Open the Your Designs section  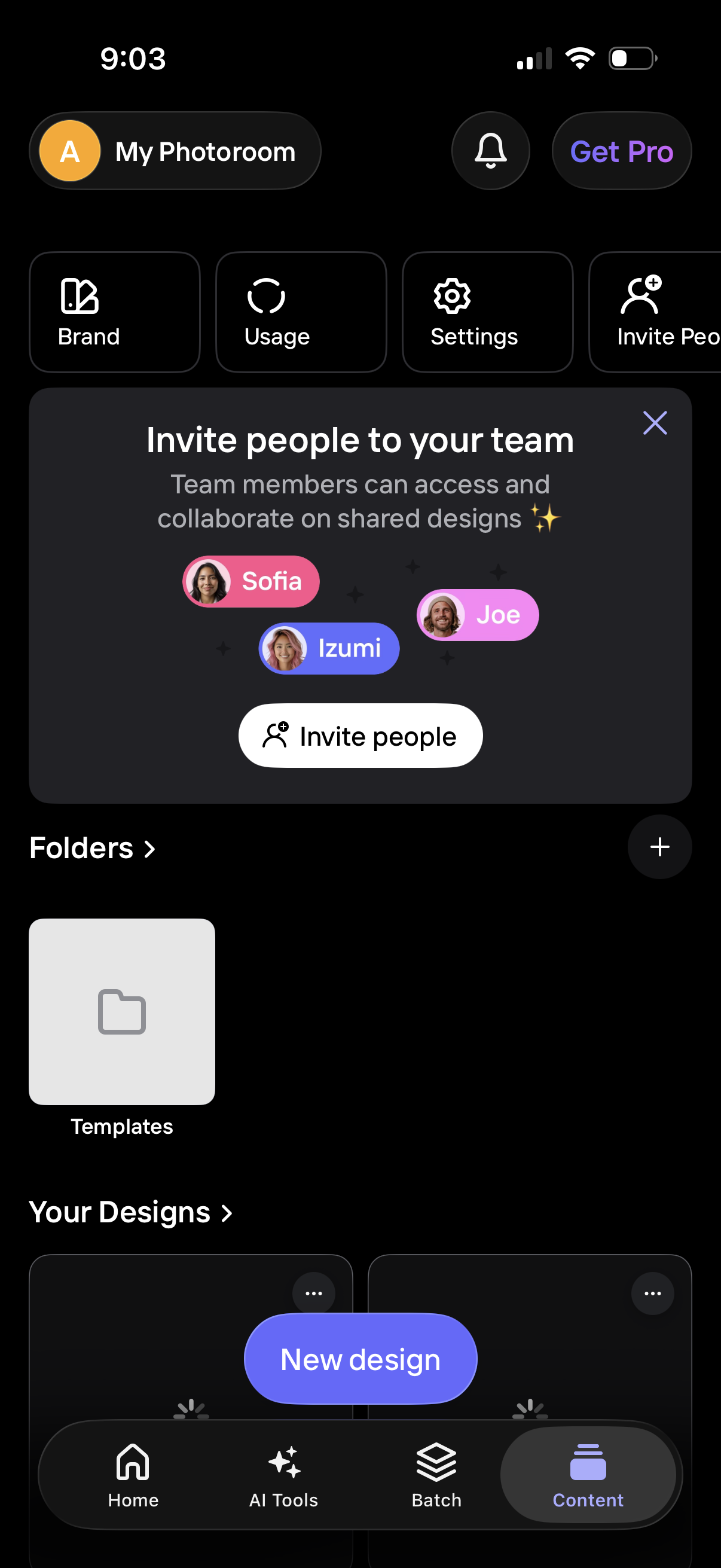[x=131, y=1212]
